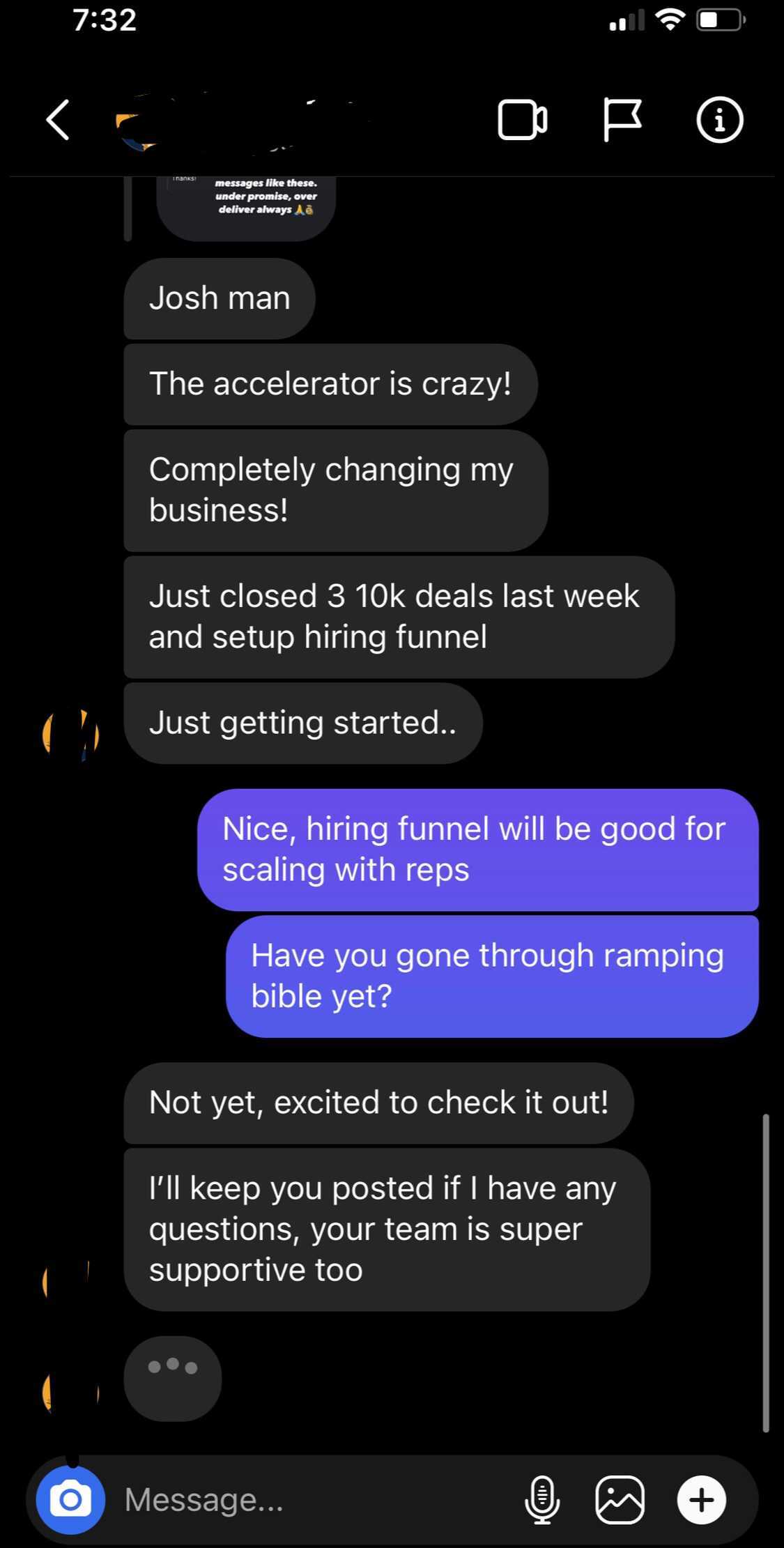Record a voice message
The width and height of the screenshot is (784, 1548).
(x=541, y=1499)
